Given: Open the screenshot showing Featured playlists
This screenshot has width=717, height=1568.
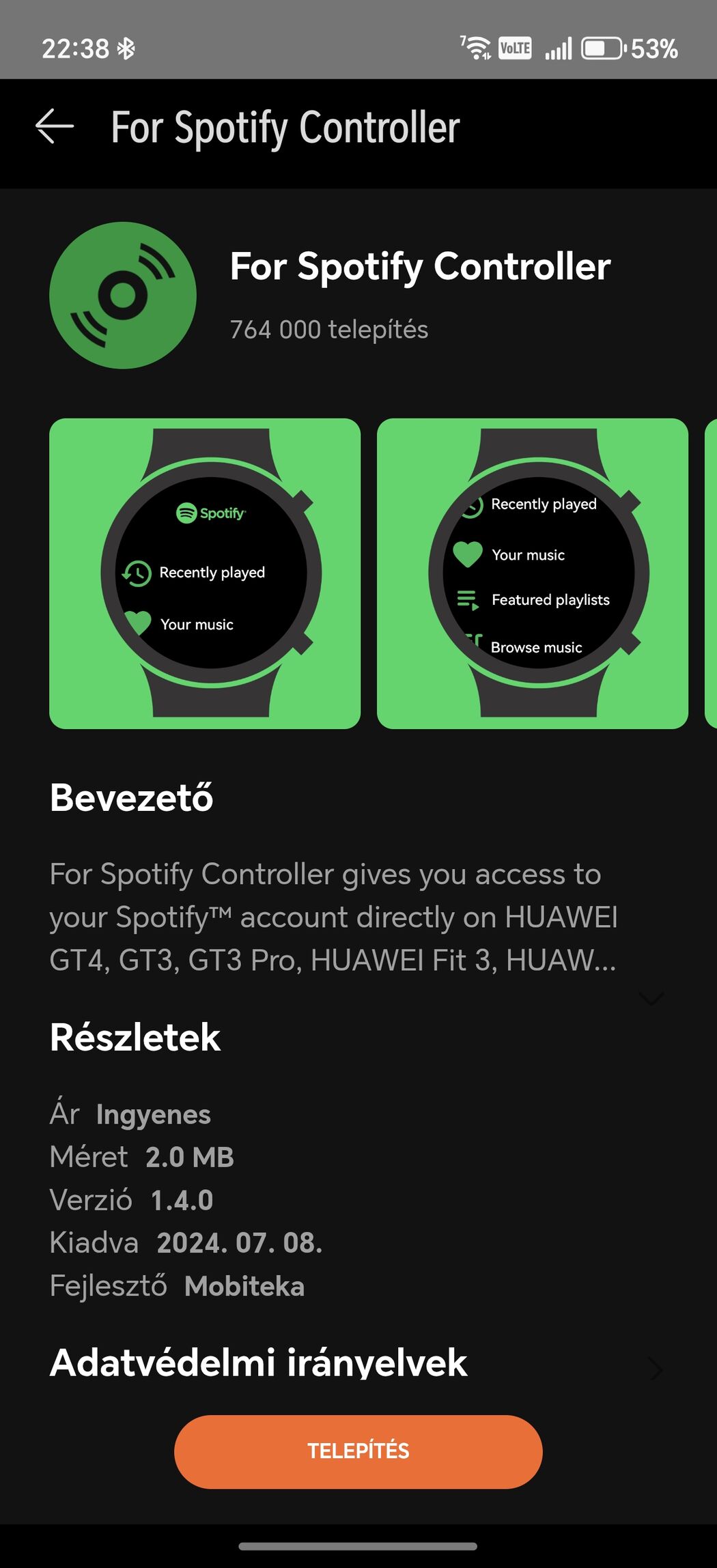Looking at the screenshot, I should 533,573.
